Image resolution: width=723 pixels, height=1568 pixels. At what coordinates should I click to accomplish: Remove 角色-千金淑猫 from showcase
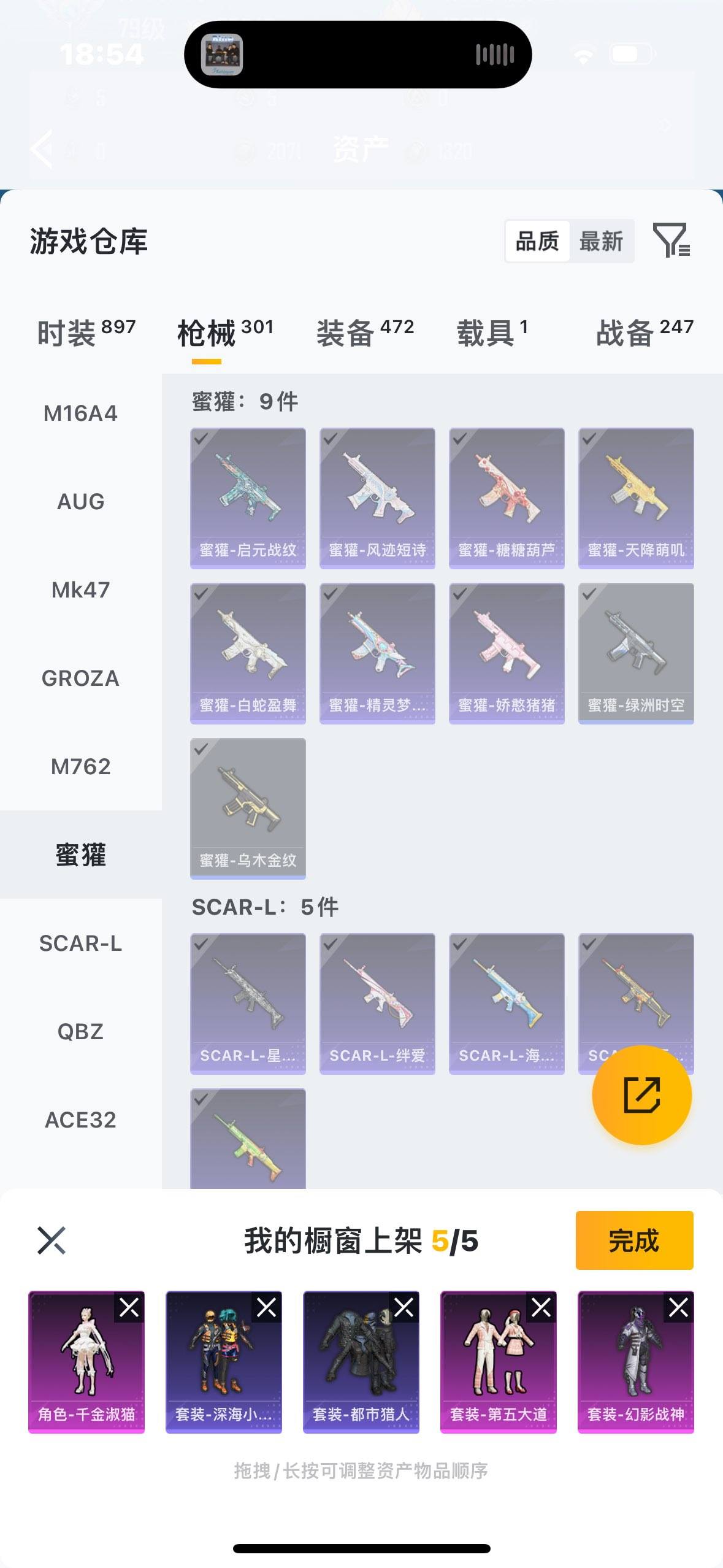[129, 1307]
